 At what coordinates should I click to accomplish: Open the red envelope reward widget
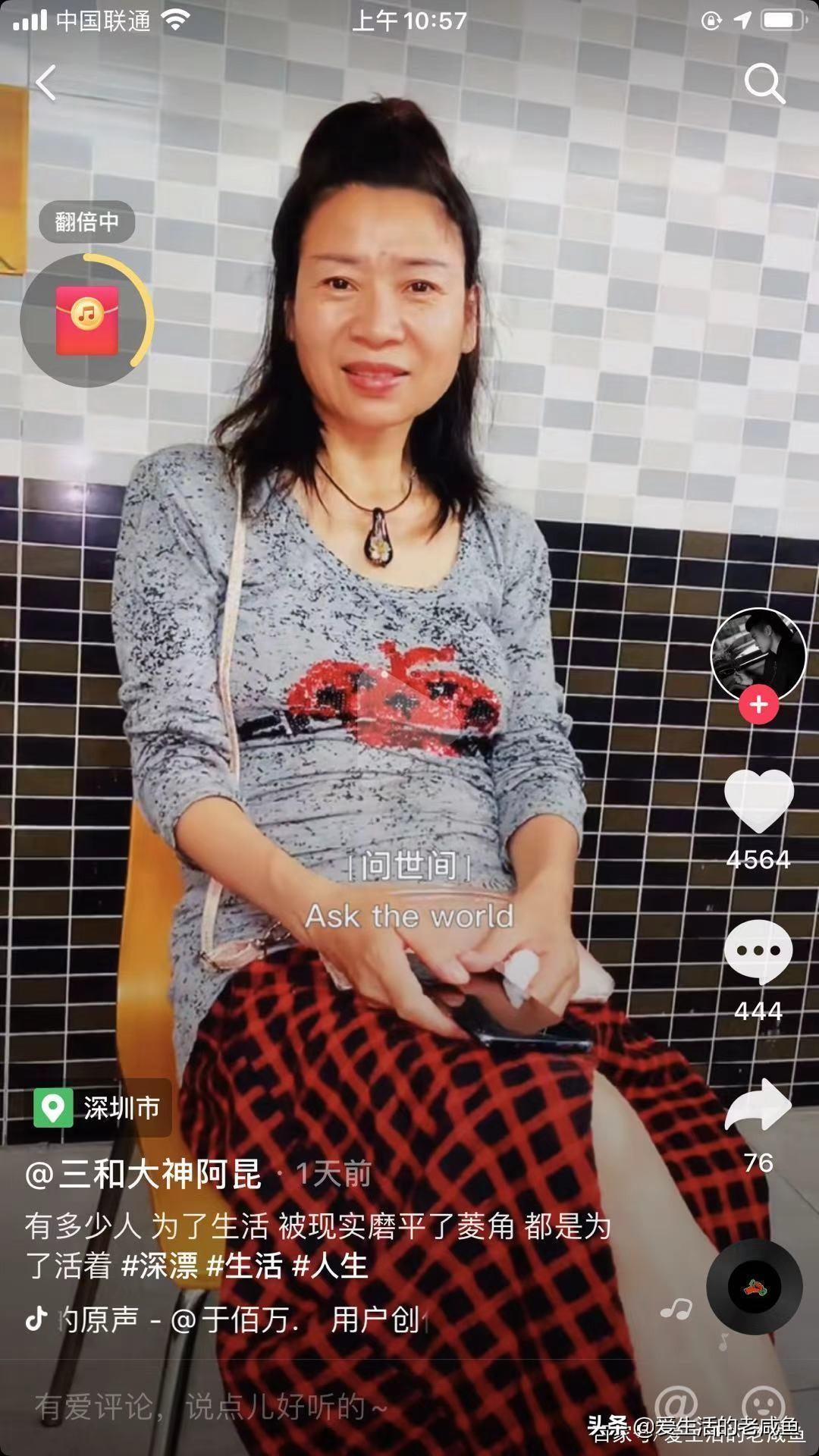pos(86,320)
